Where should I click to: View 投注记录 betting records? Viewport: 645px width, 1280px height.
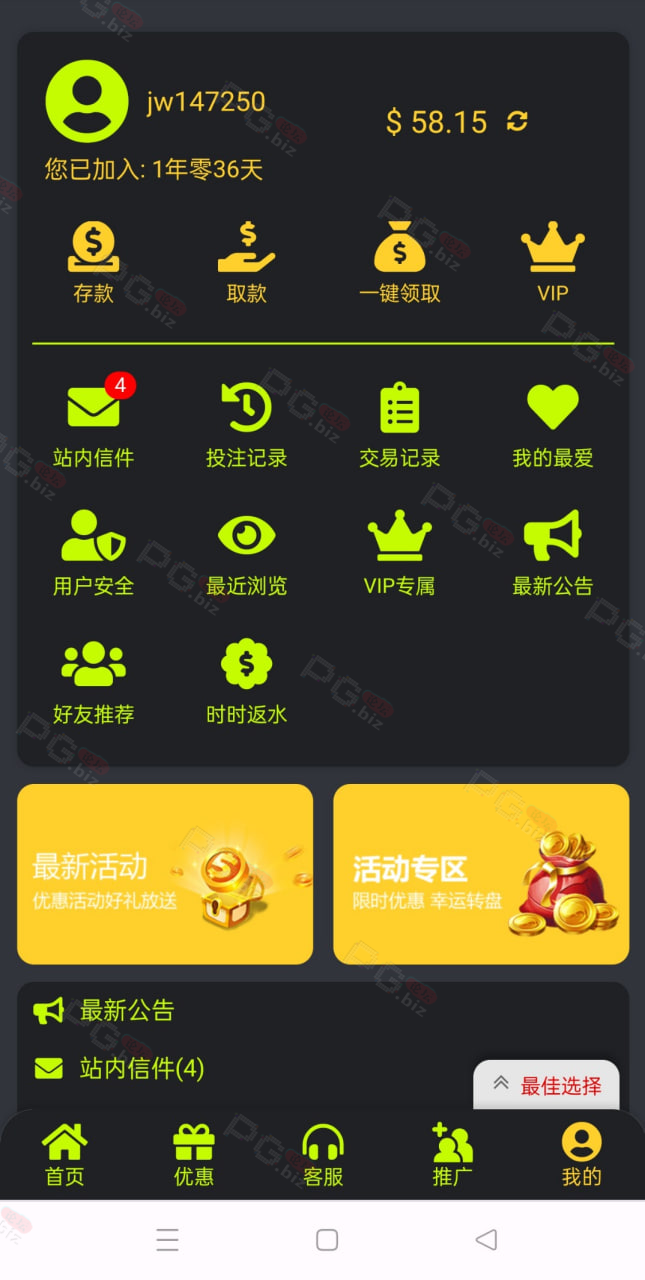(247, 425)
